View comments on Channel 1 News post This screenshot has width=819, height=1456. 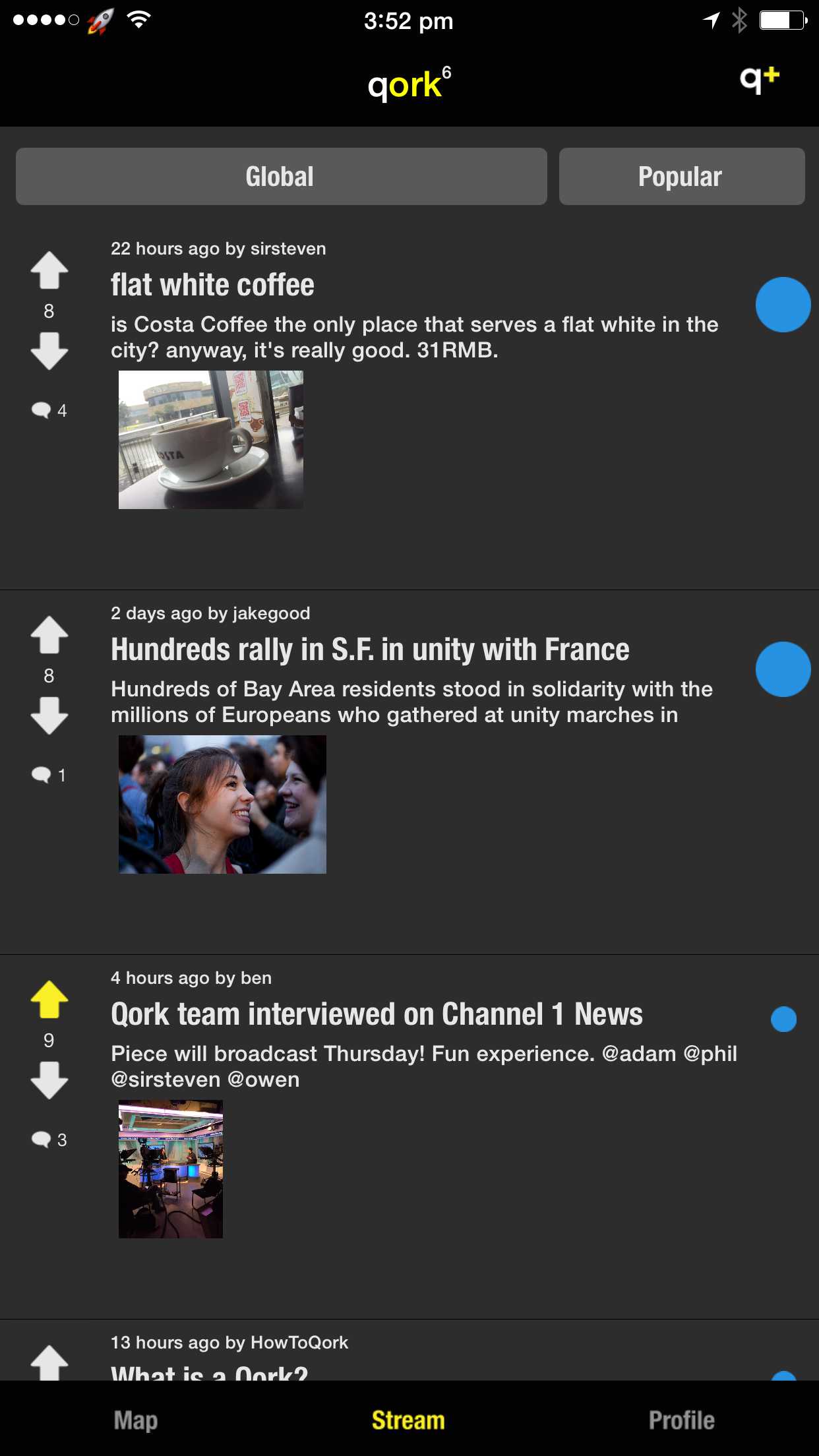(49, 1139)
